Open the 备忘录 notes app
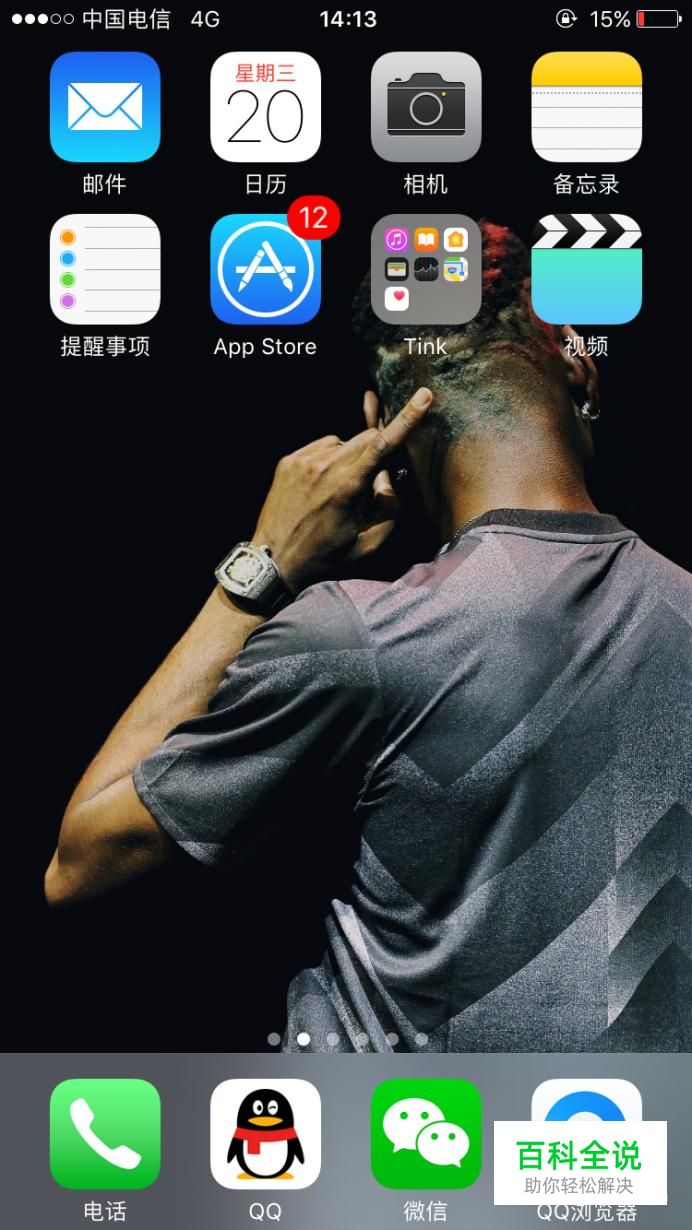The width and height of the screenshot is (692, 1230). [586, 107]
